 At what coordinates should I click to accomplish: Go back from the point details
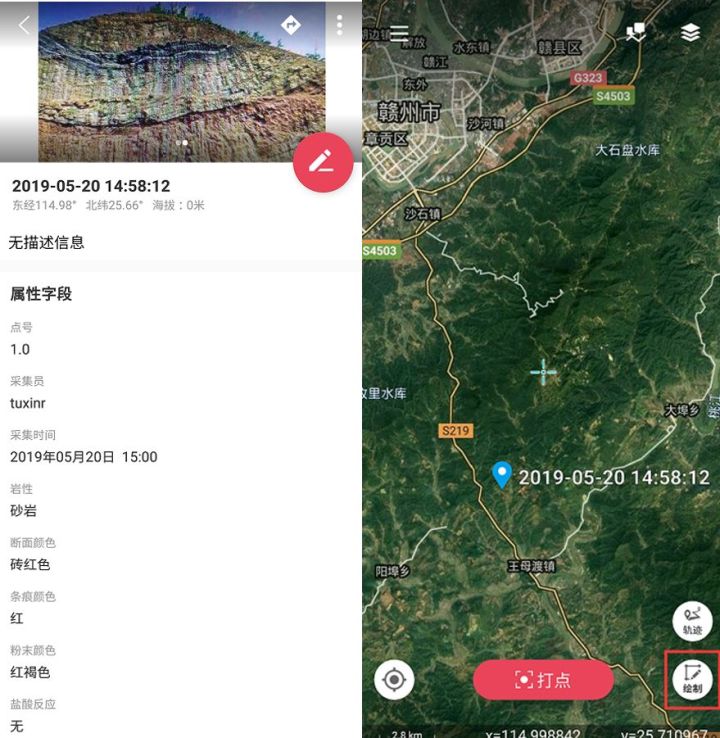[x=24, y=25]
